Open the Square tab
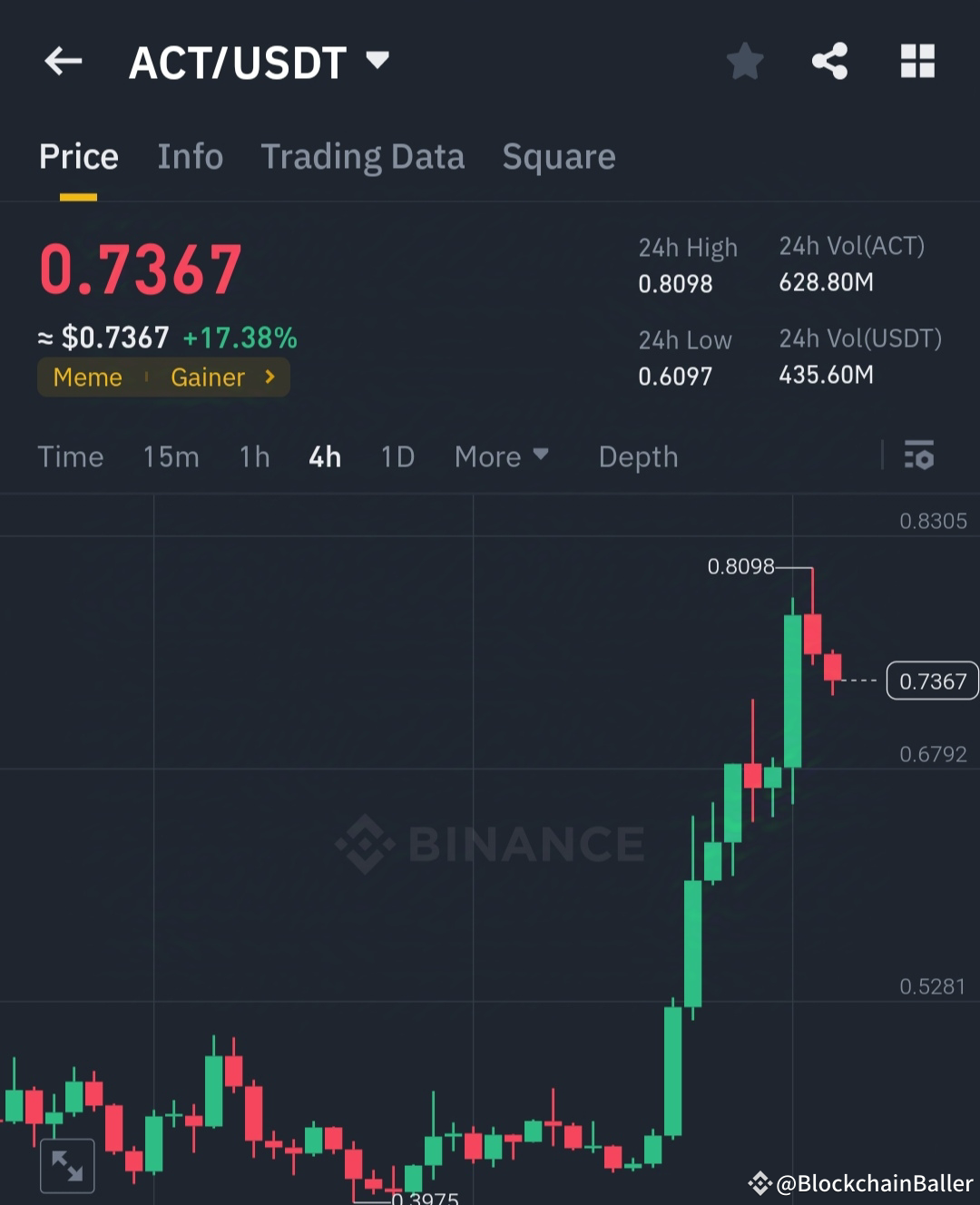 pyautogui.click(x=558, y=156)
